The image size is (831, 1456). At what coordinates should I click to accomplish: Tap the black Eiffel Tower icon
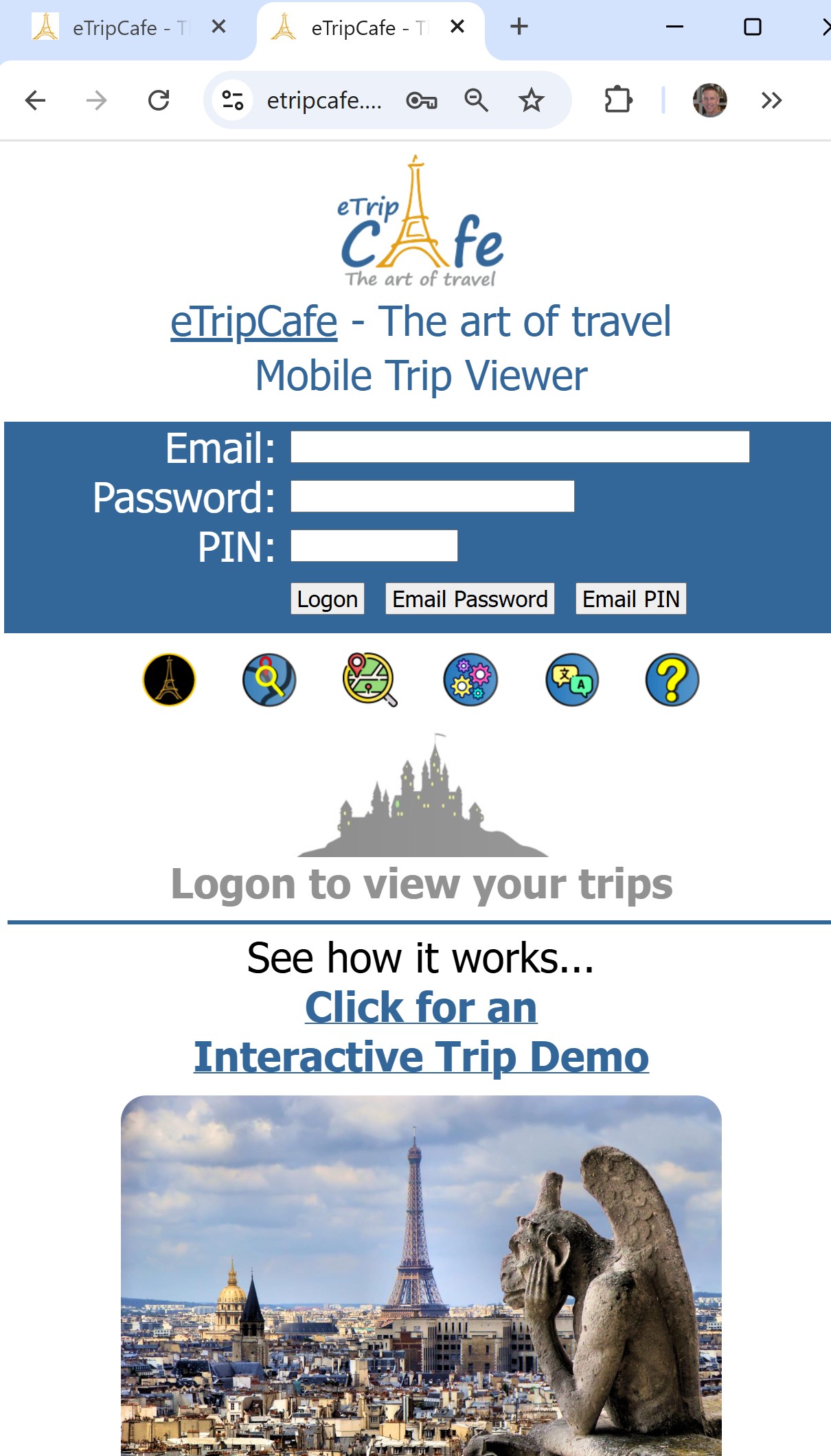point(169,680)
